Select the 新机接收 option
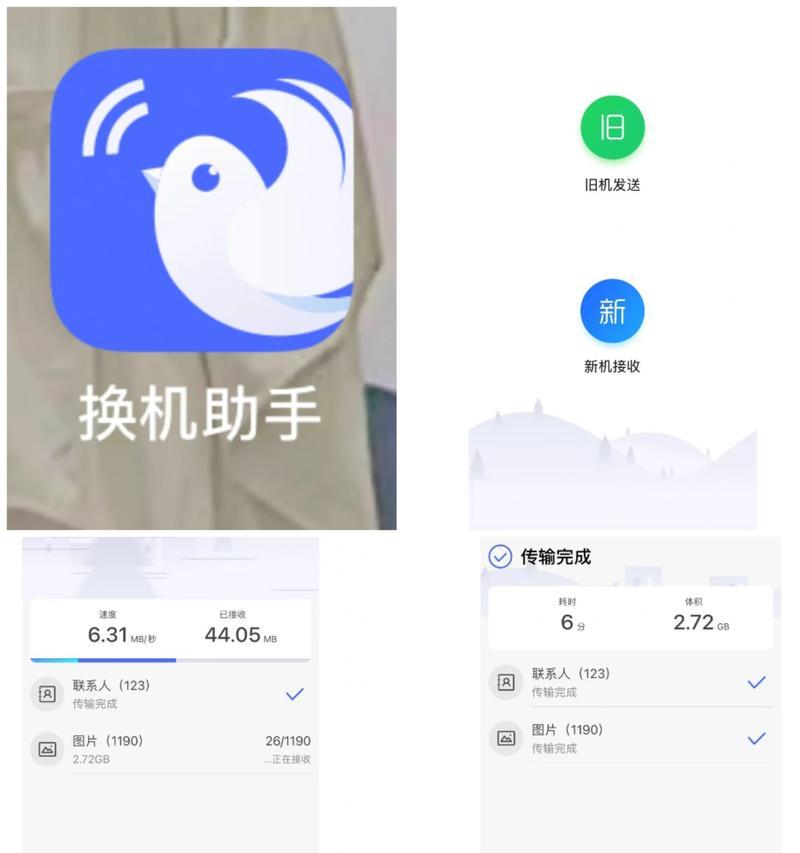This screenshot has width=800, height=853. coord(612,364)
